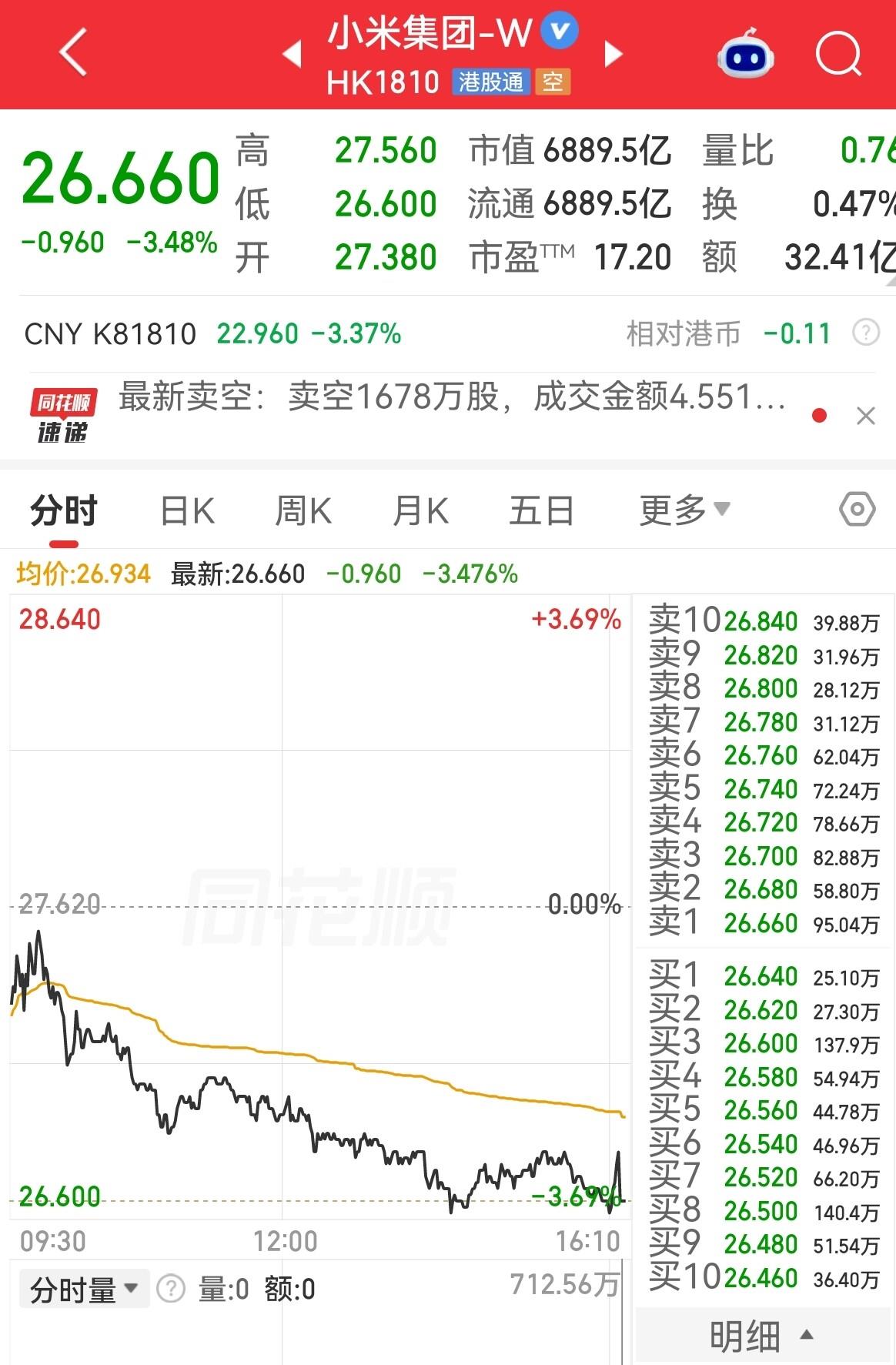Expand the 更多 chart options dropdown
This screenshot has height=1365, width=896.
pyautogui.click(x=684, y=510)
